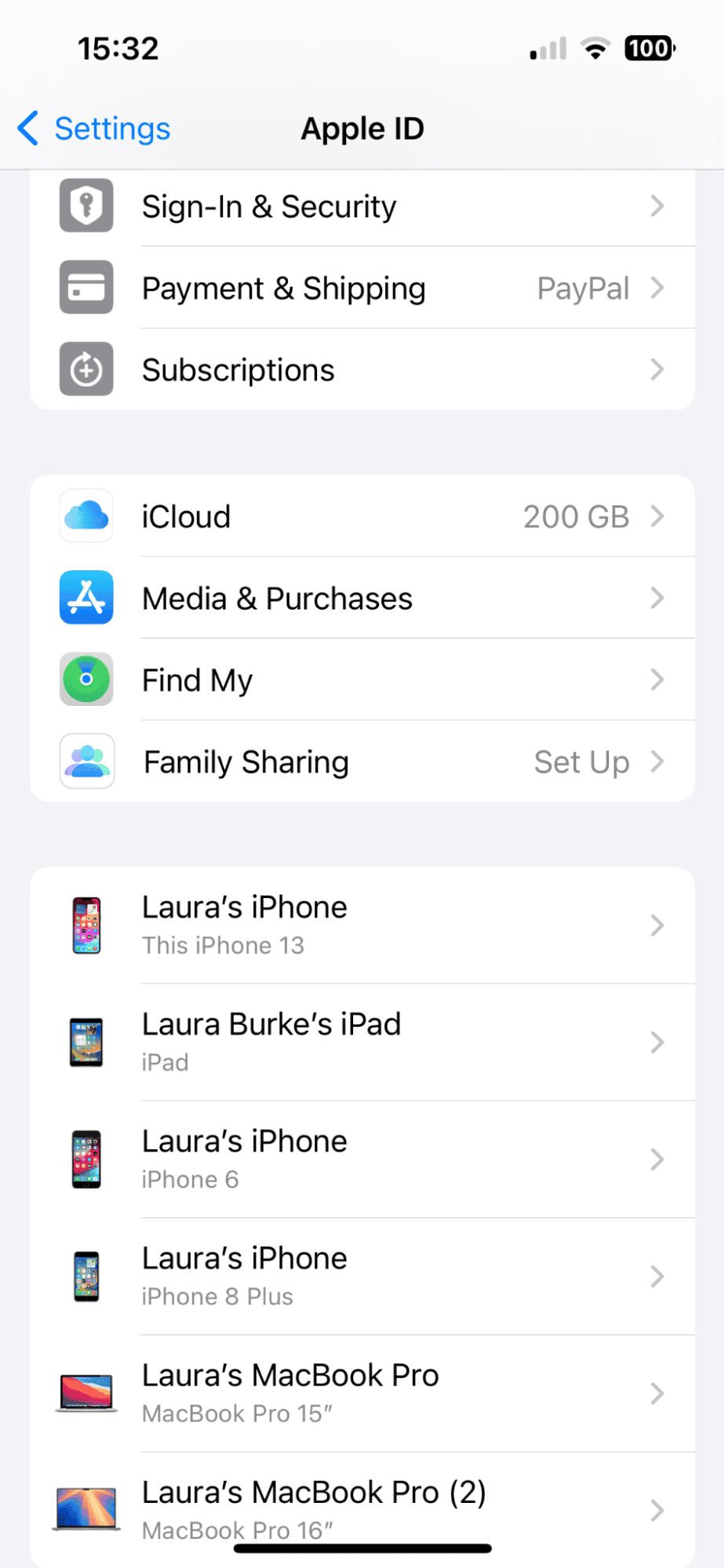Tap the iCloud cloud icon
This screenshot has height=1568, width=725.
coord(86,515)
